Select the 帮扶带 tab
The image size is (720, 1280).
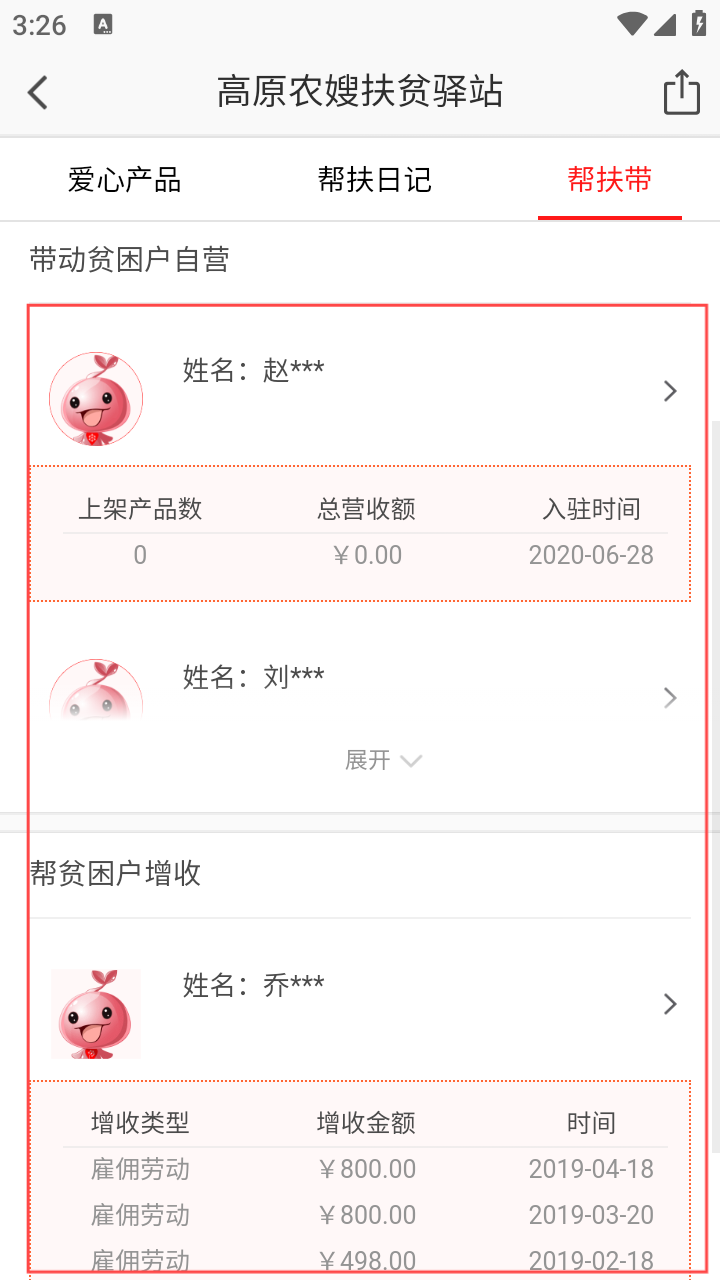[609, 180]
